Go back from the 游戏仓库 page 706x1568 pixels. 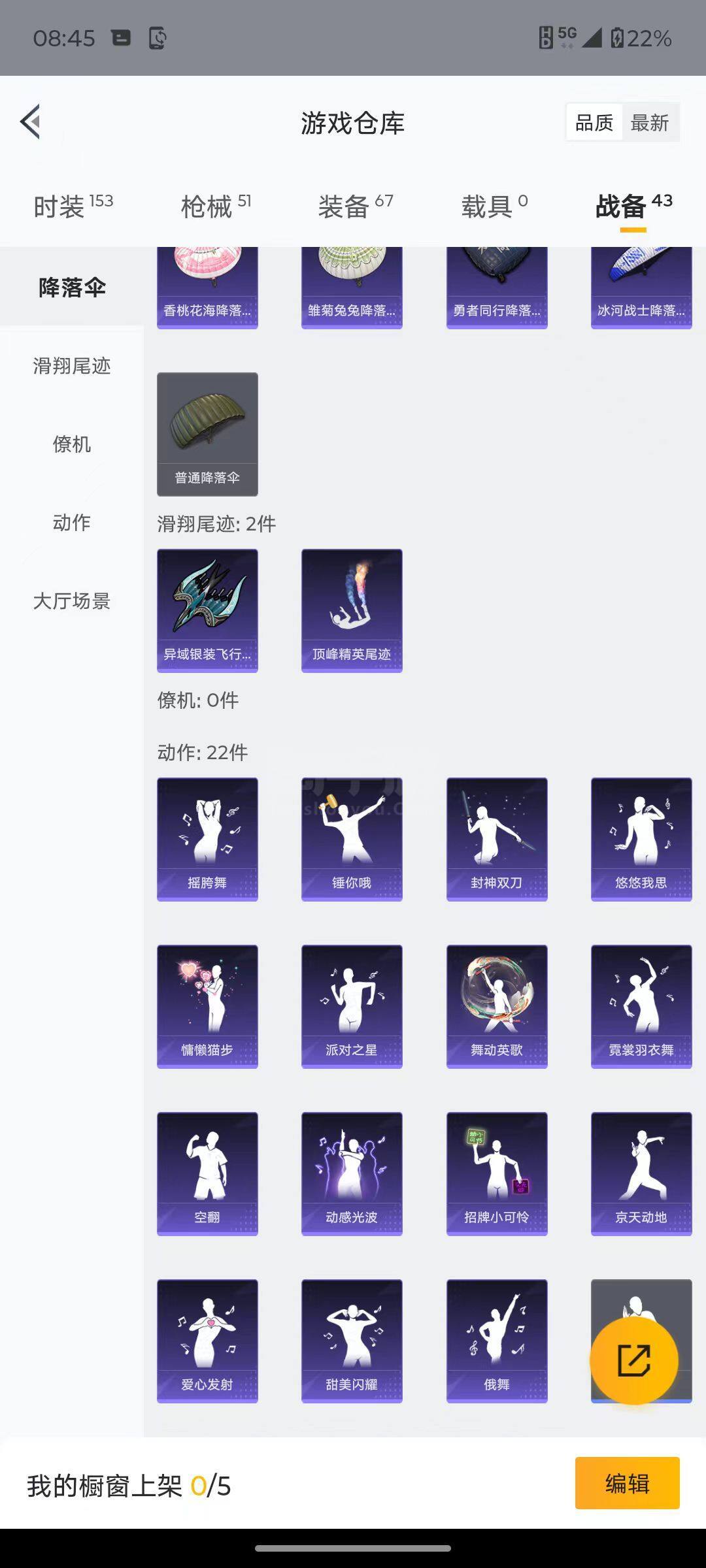[x=31, y=122]
